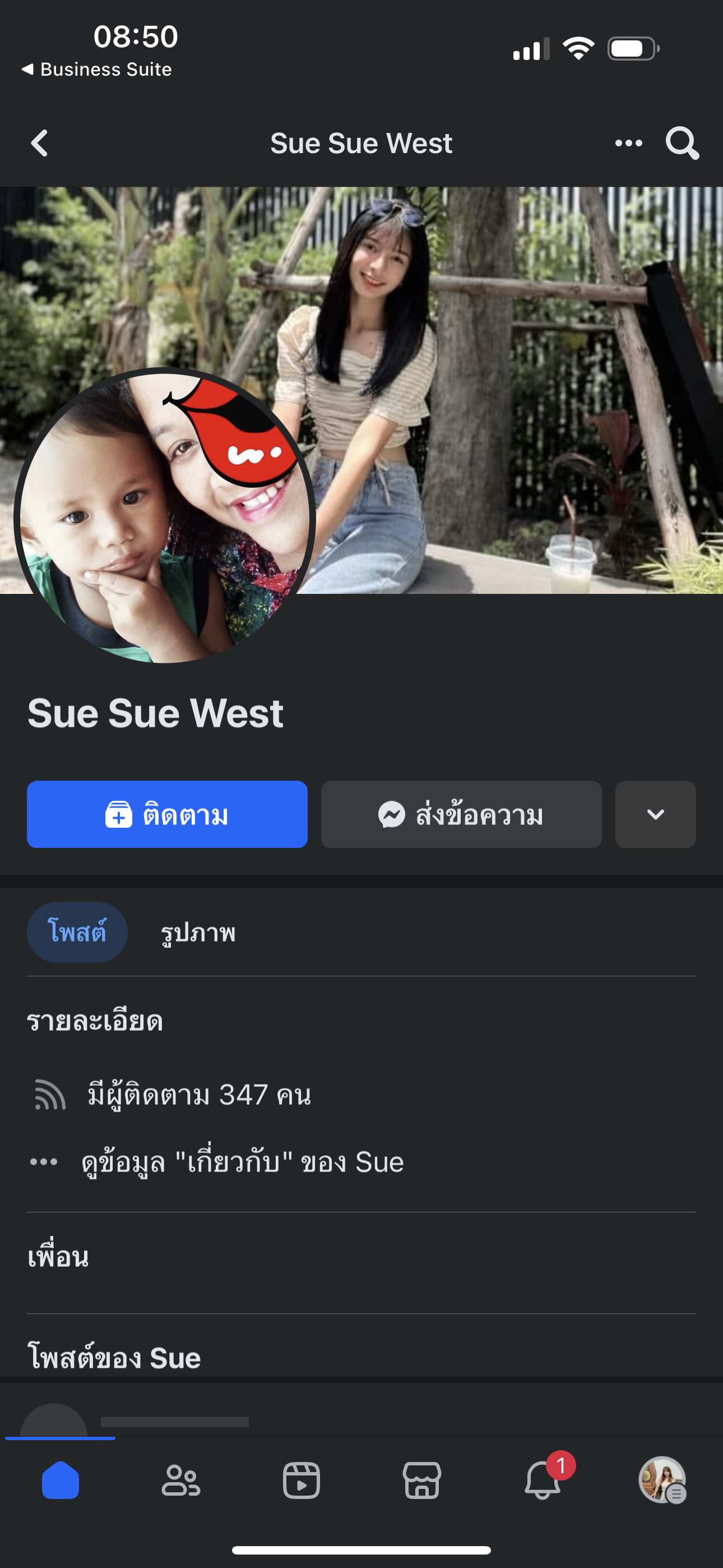The width and height of the screenshot is (723, 1568).
Task: Switch to the โพสต์ tab
Action: (77, 932)
